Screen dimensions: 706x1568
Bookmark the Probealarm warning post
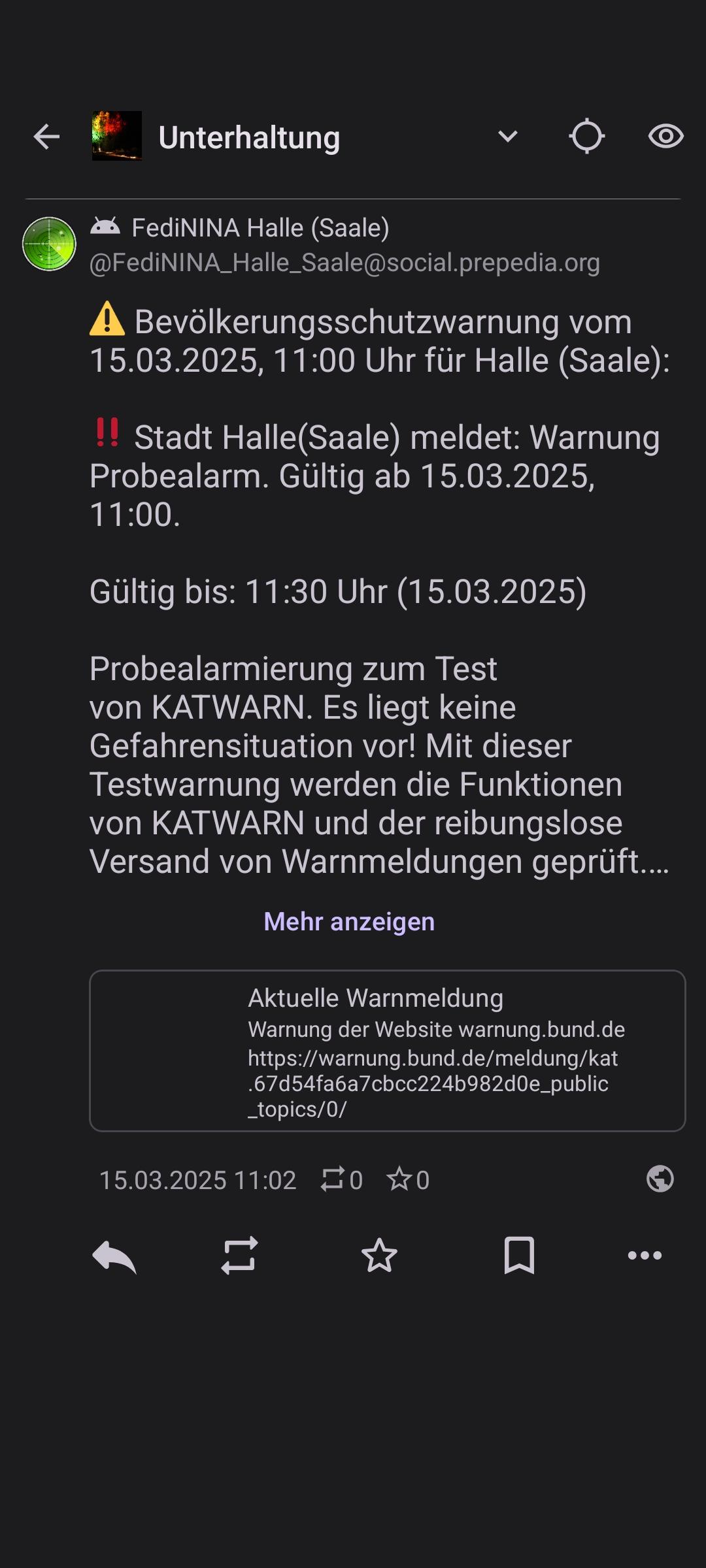coord(519,1255)
